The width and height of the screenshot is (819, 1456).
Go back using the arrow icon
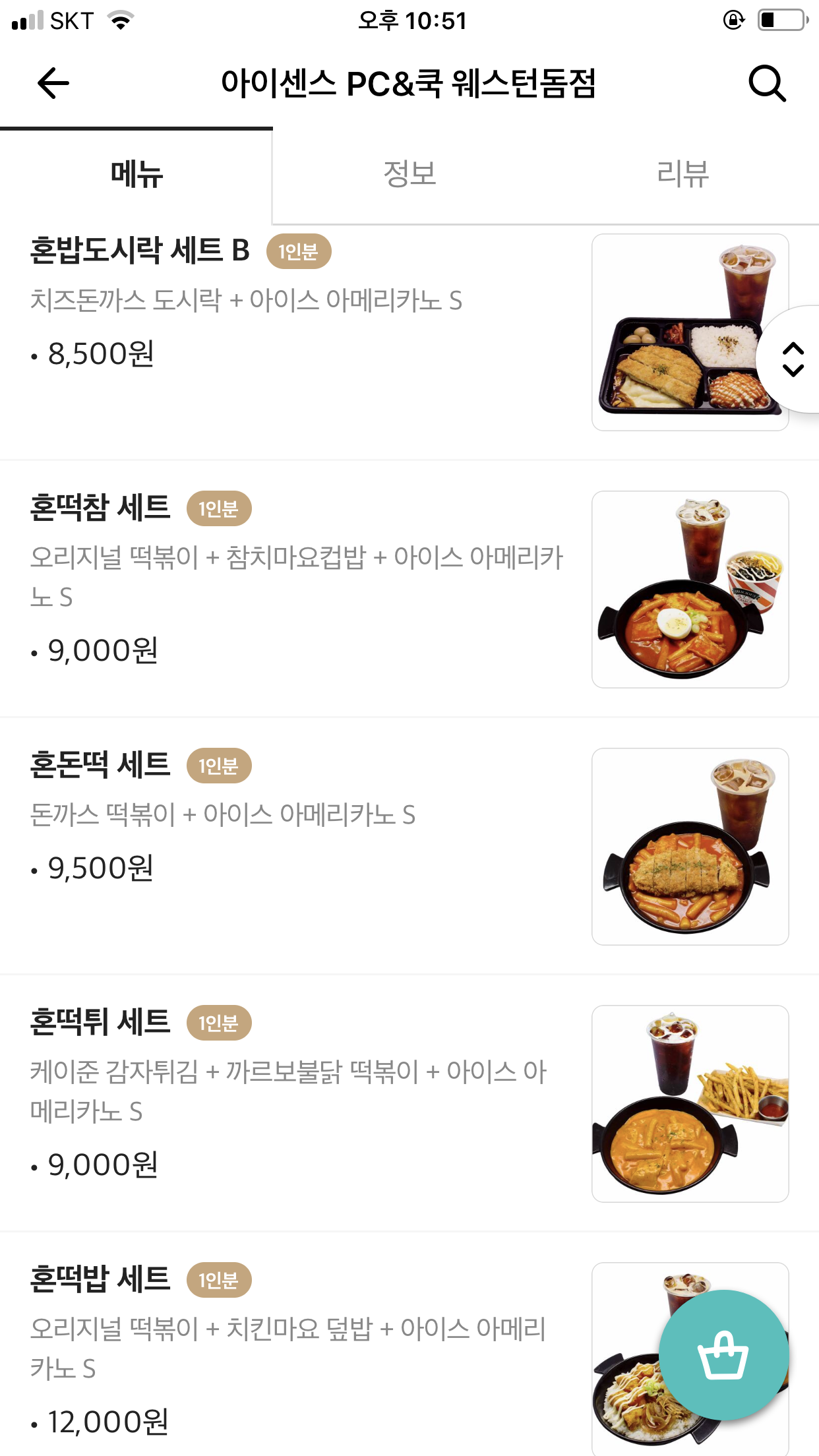click(53, 84)
